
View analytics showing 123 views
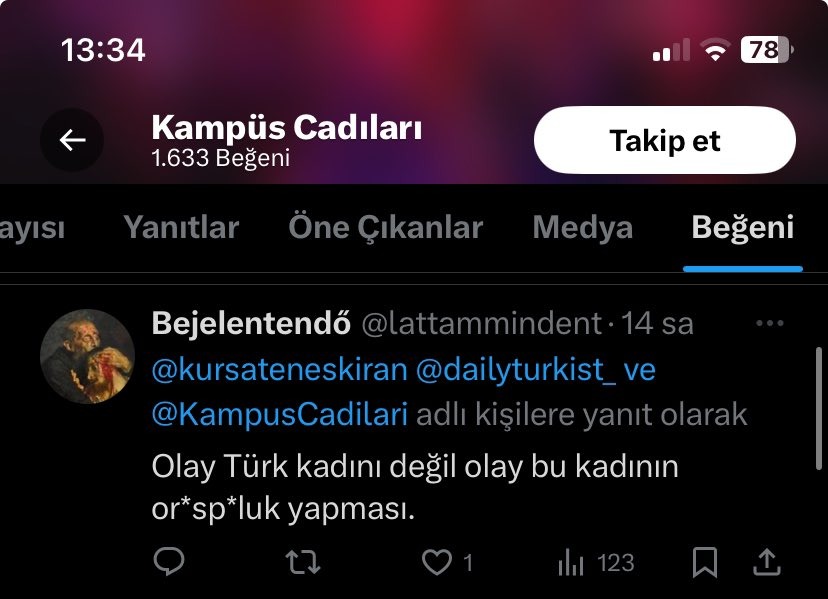pos(595,563)
